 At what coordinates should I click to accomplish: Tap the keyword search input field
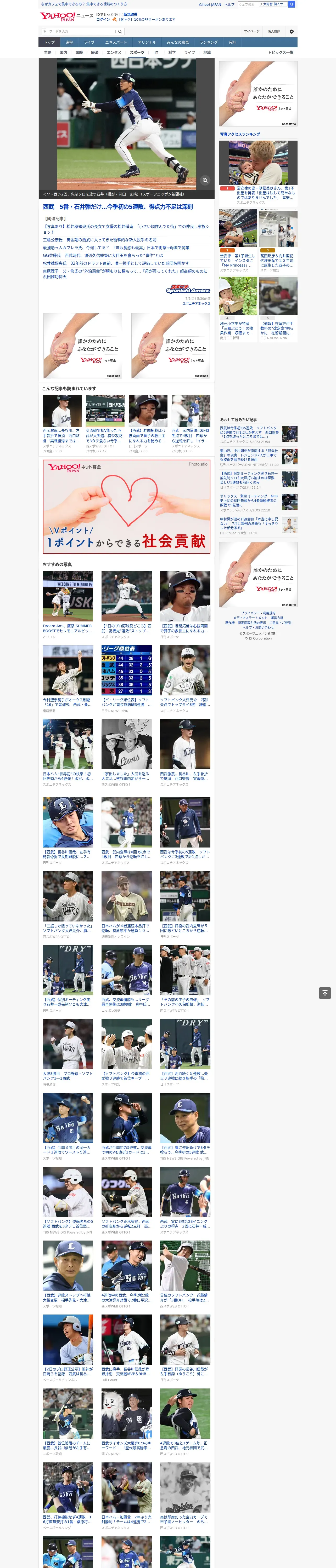pos(79,31)
